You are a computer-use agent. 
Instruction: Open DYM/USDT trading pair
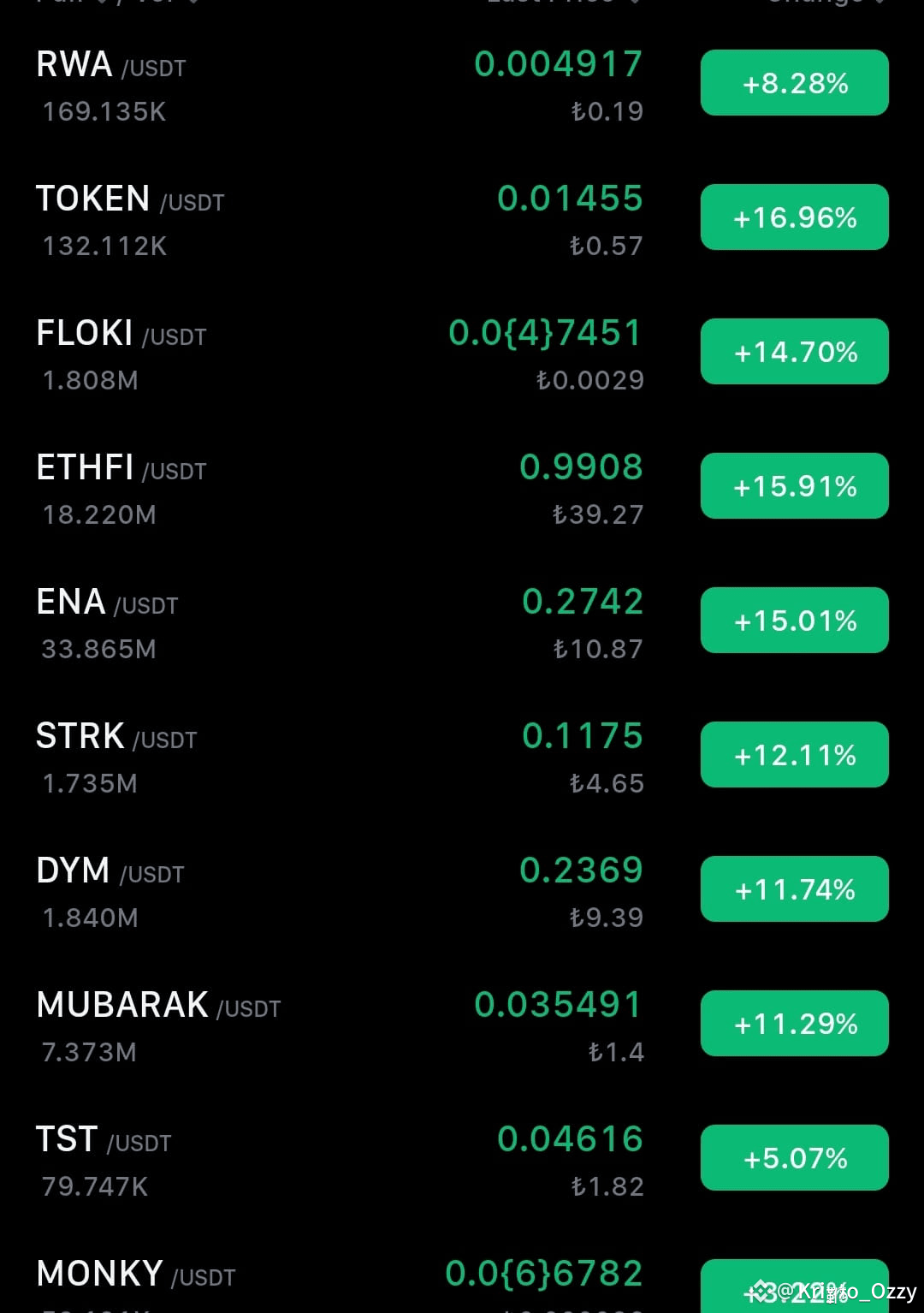(x=462, y=890)
